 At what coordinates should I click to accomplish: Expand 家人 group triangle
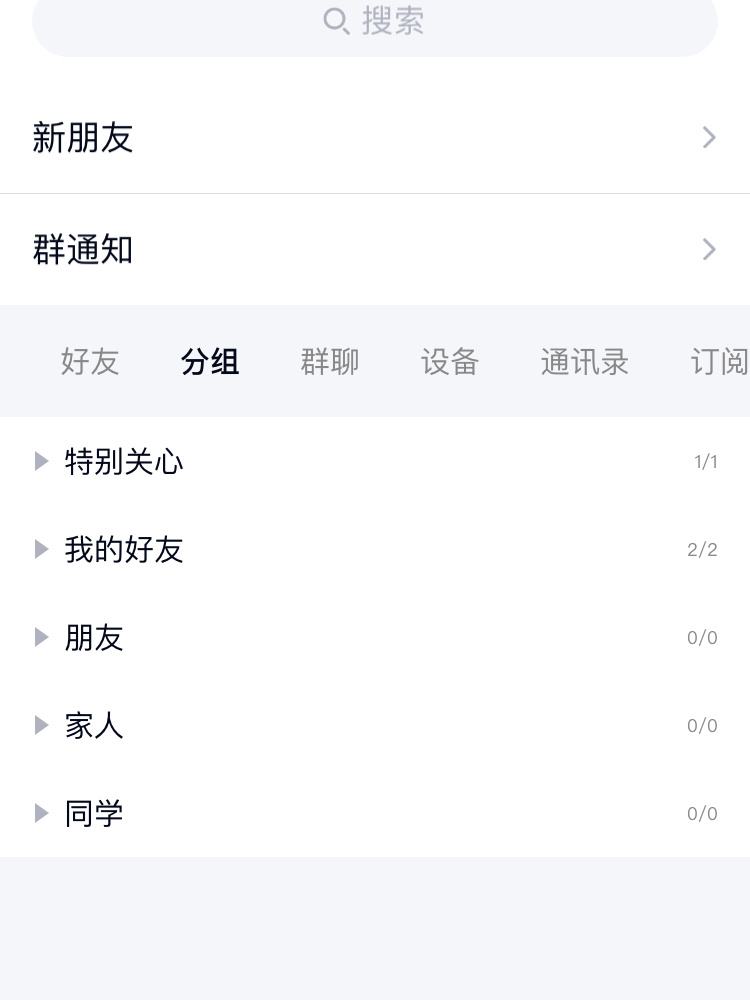click(41, 724)
